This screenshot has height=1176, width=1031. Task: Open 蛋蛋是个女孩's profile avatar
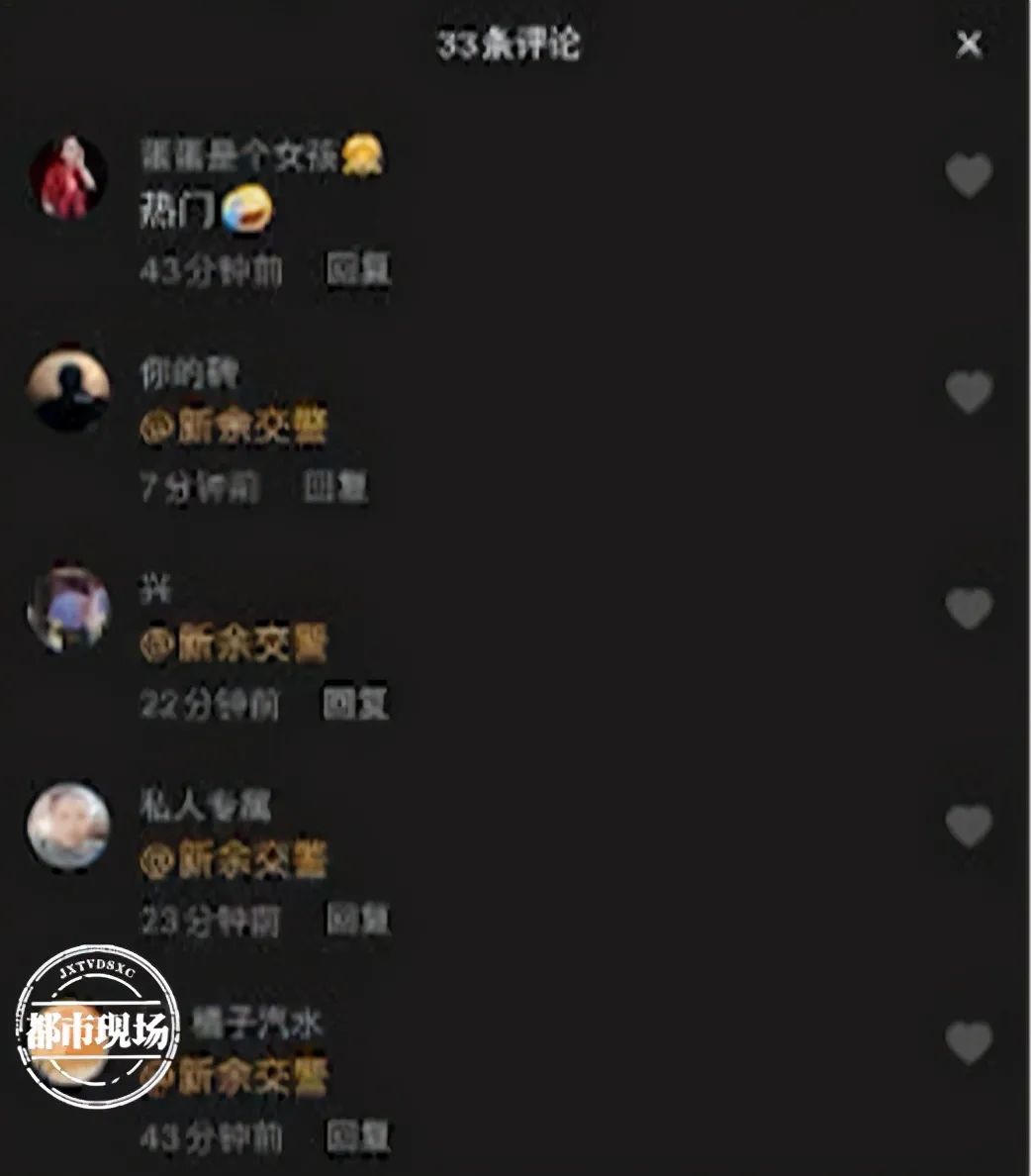pyautogui.click(x=68, y=176)
